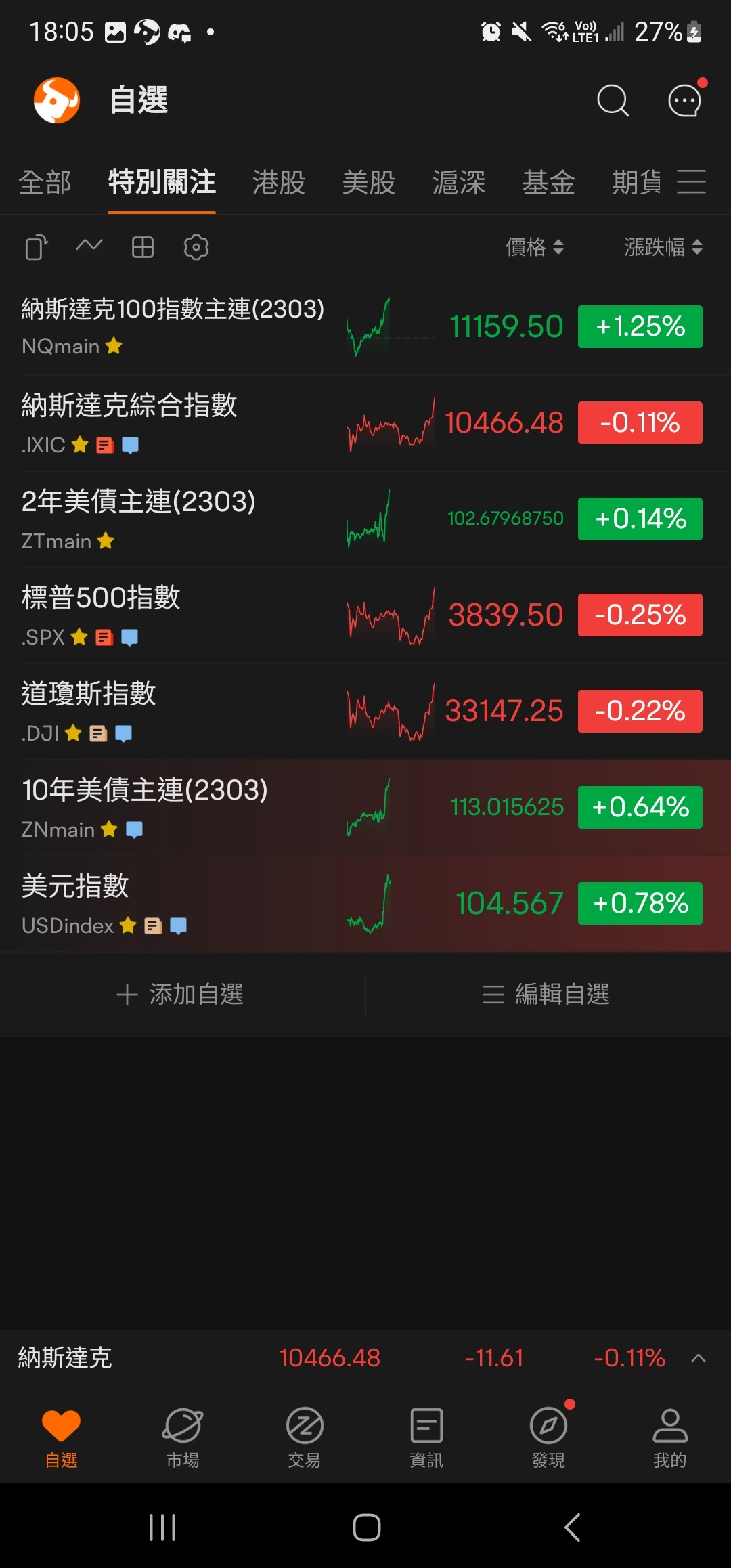Sort the list by 漲跌幅
The height and width of the screenshot is (1568, 731).
pos(663,247)
